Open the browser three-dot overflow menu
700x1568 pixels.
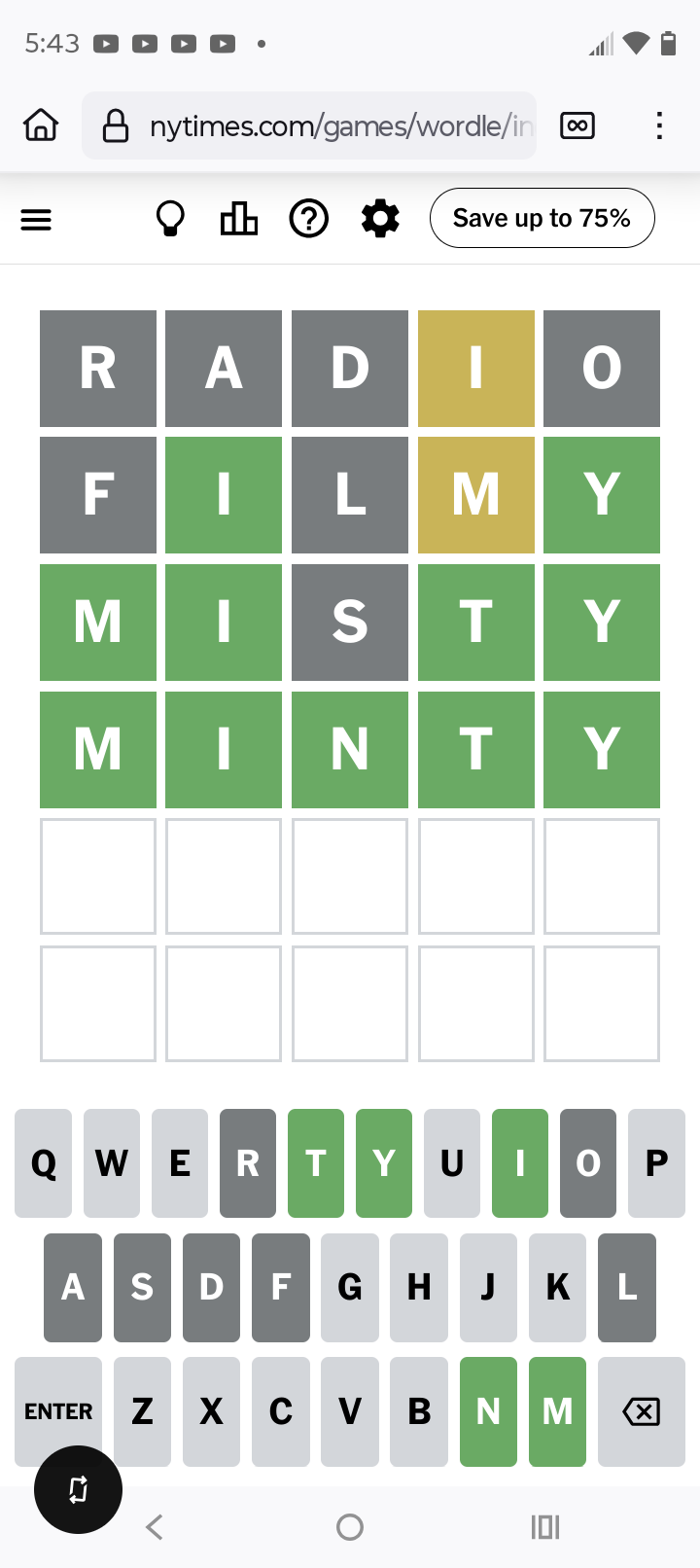659,125
